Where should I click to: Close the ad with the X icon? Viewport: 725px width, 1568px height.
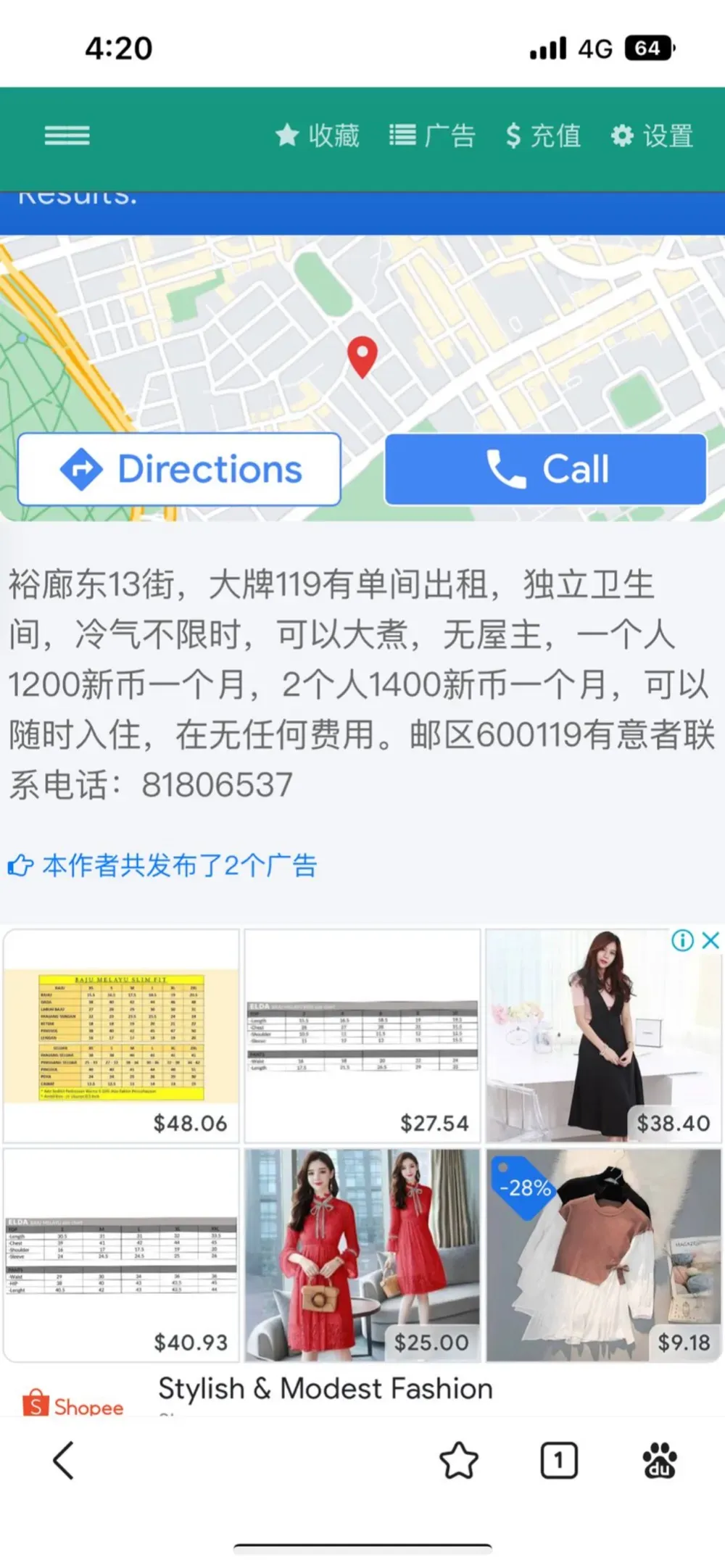coord(710,940)
